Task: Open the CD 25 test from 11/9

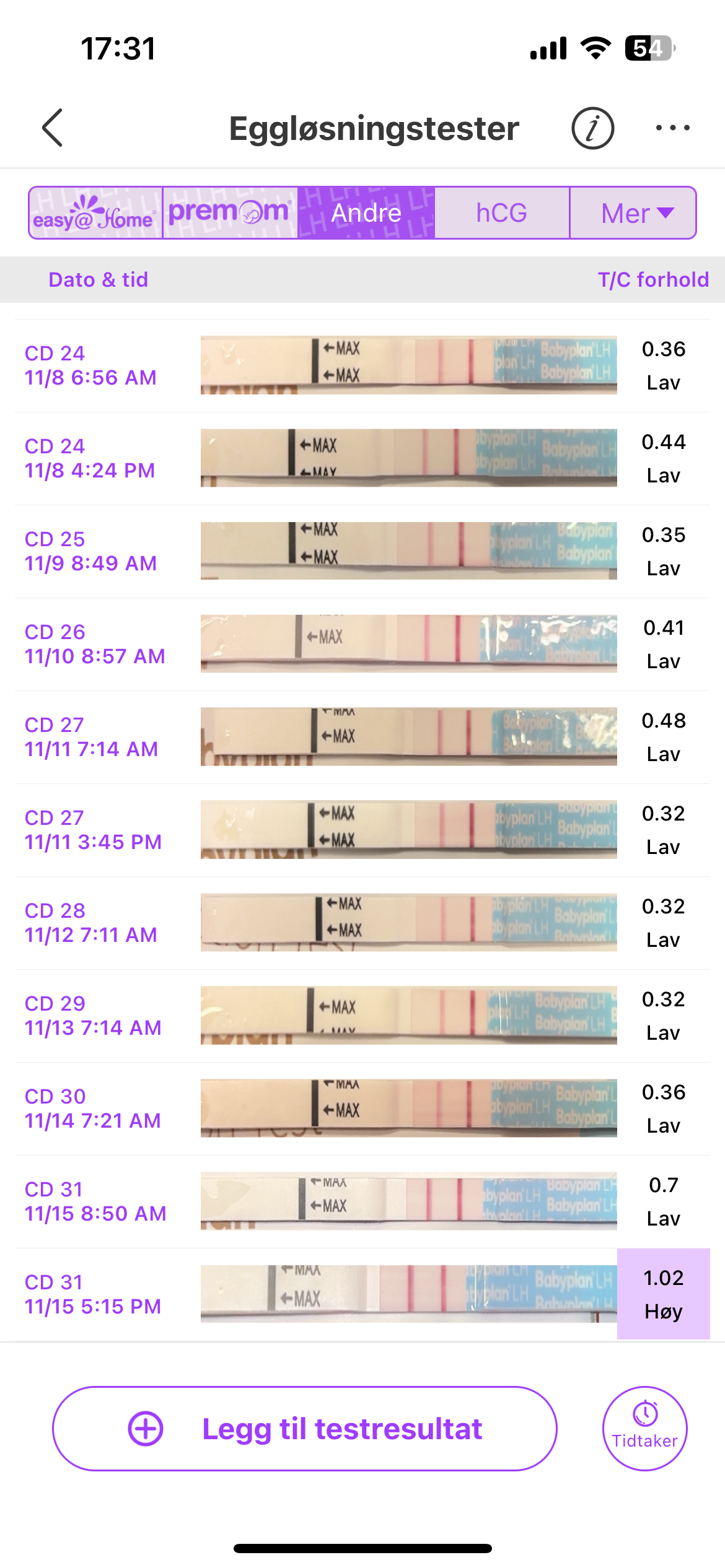Action: 362,551
